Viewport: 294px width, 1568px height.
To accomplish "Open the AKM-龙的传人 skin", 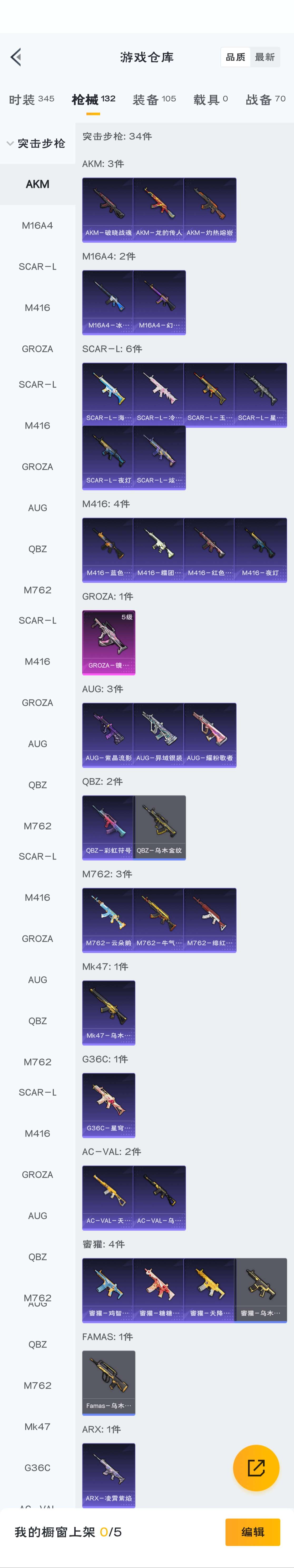I will 158,209.
